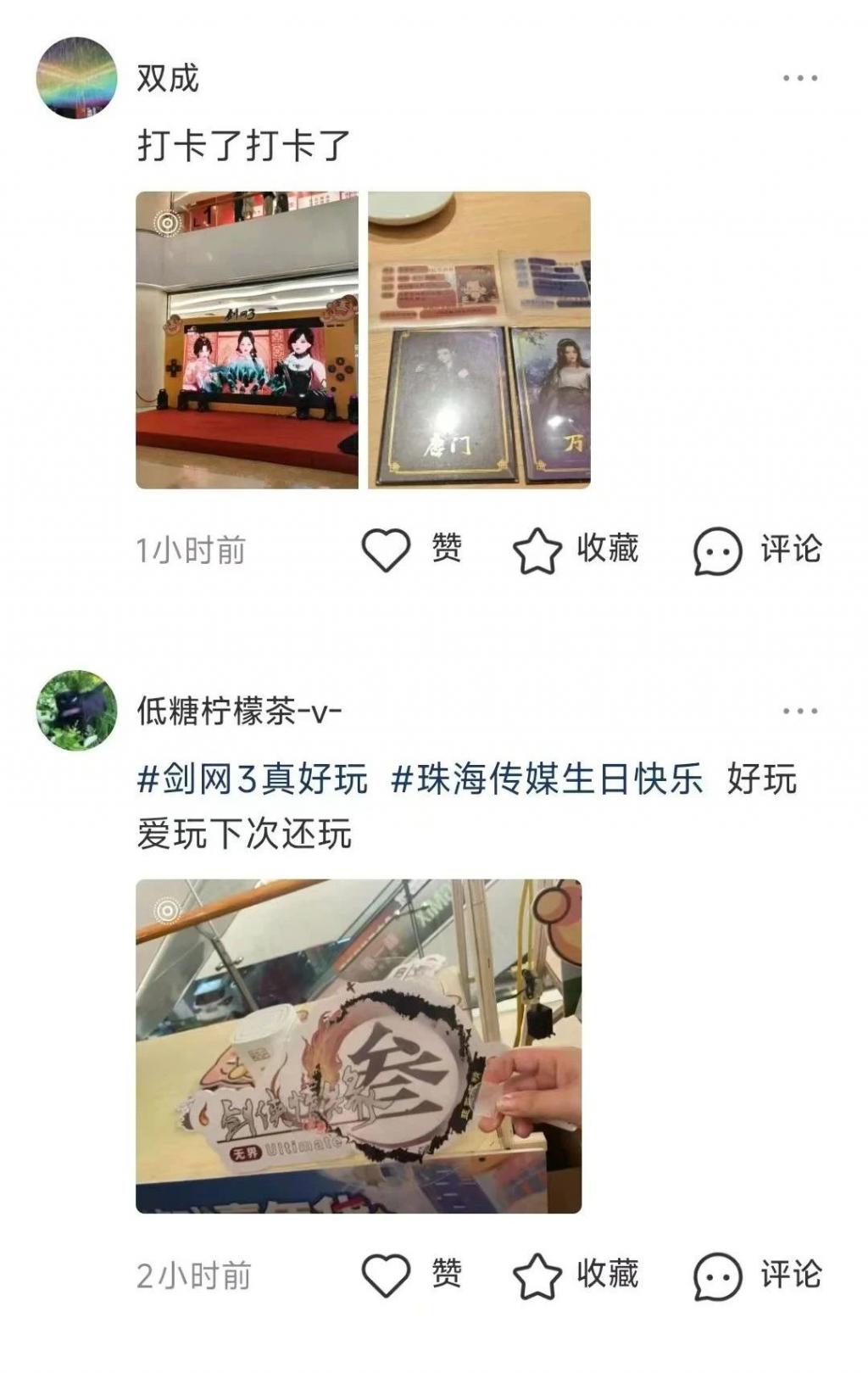The height and width of the screenshot is (1373, 868).
Task: View 双成's 唐门 cards photo
Action: [479, 340]
